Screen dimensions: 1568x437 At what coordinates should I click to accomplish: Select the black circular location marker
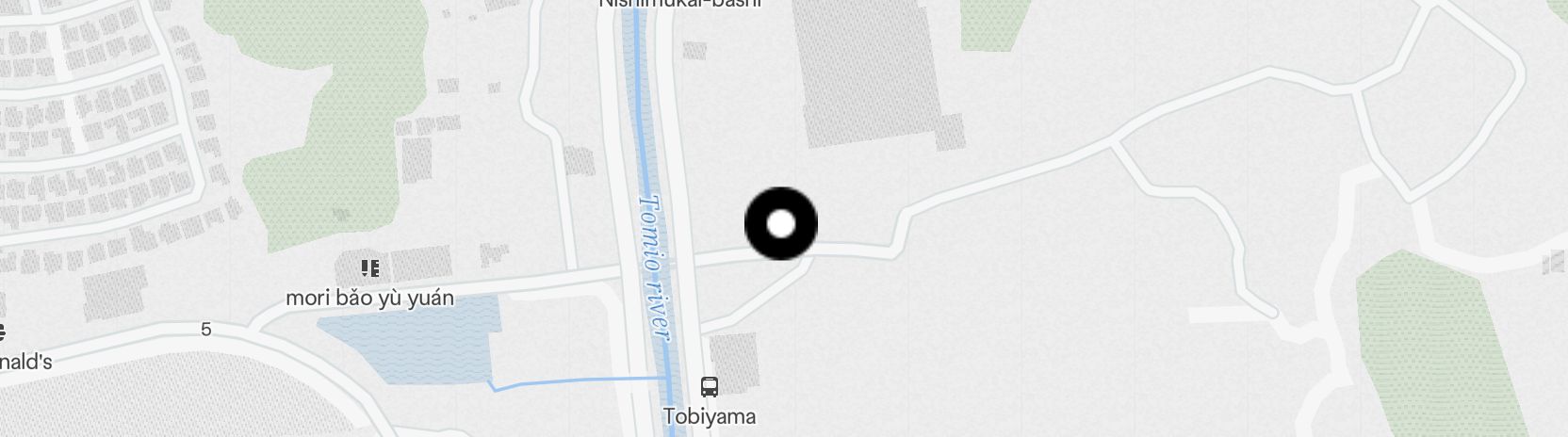(781, 224)
